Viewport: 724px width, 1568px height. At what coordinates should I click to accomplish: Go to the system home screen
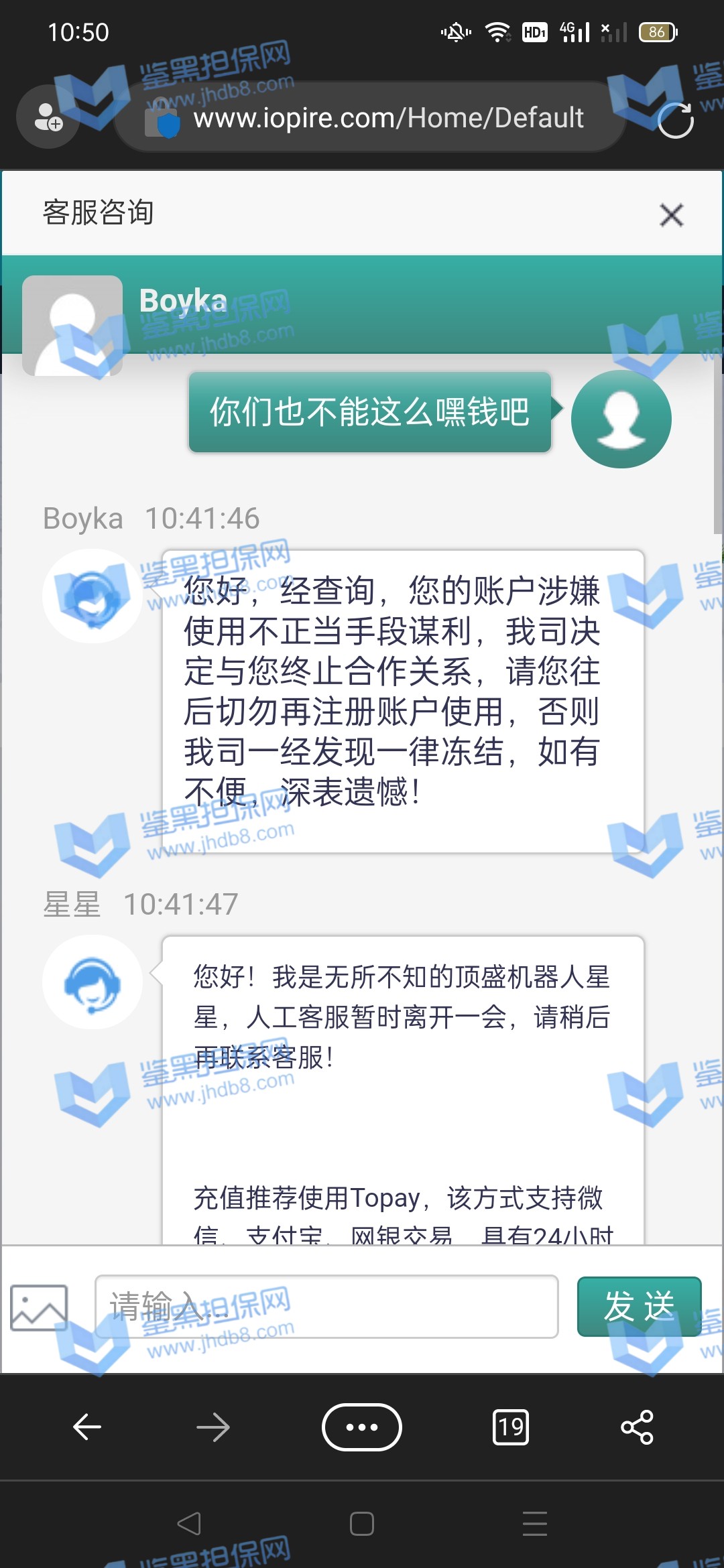click(362, 1524)
